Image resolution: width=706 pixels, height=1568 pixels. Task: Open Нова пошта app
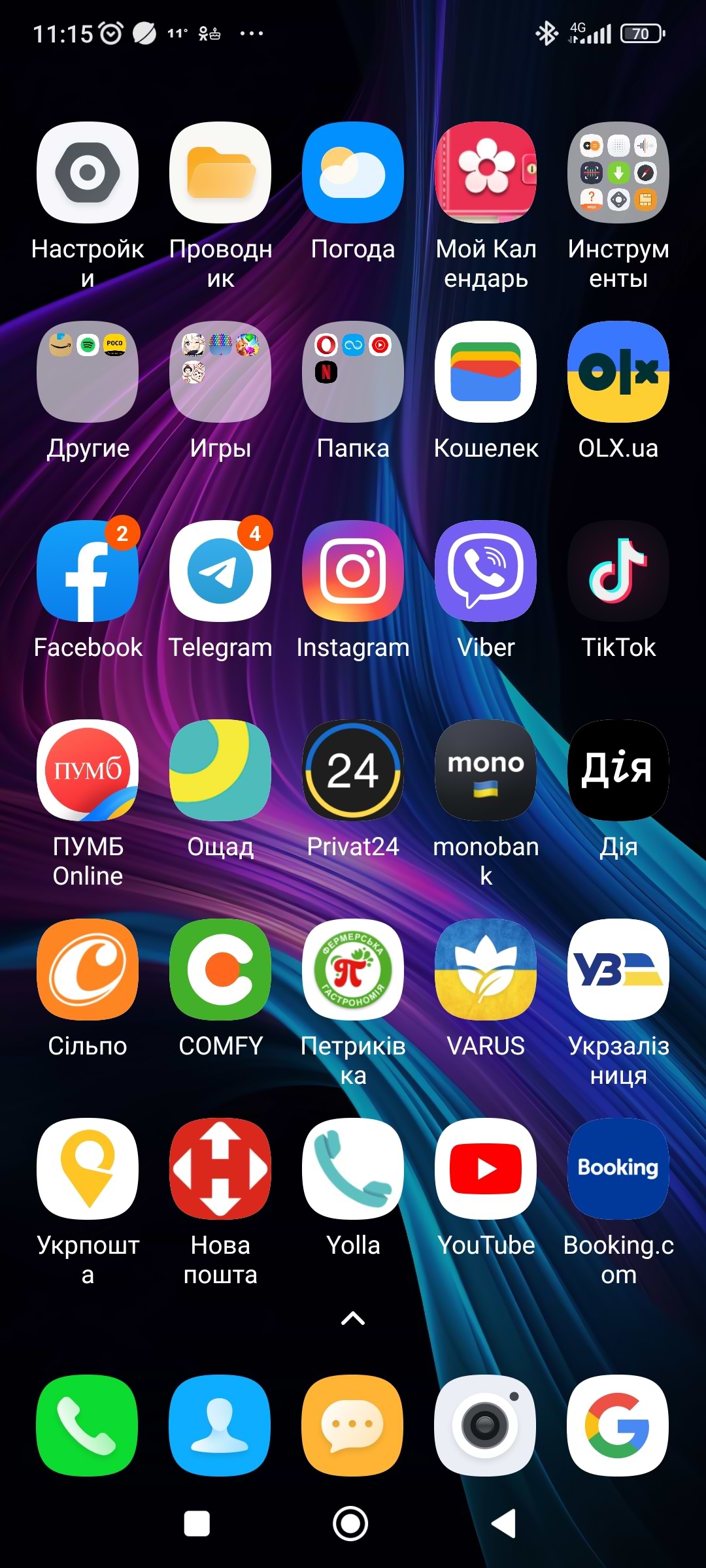click(x=220, y=1169)
